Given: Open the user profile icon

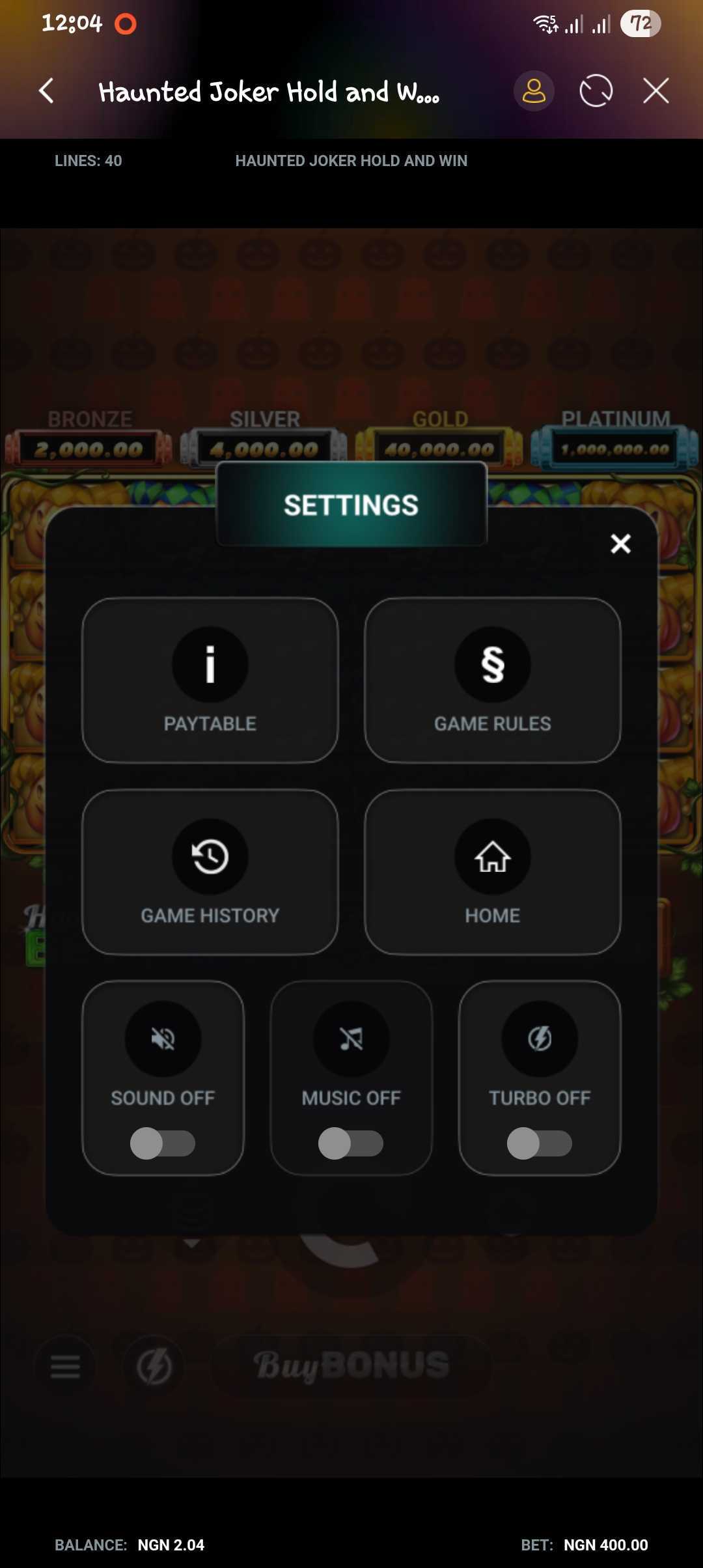Looking at the screenshot, I should pyautogui.click(x=534, y=91).
